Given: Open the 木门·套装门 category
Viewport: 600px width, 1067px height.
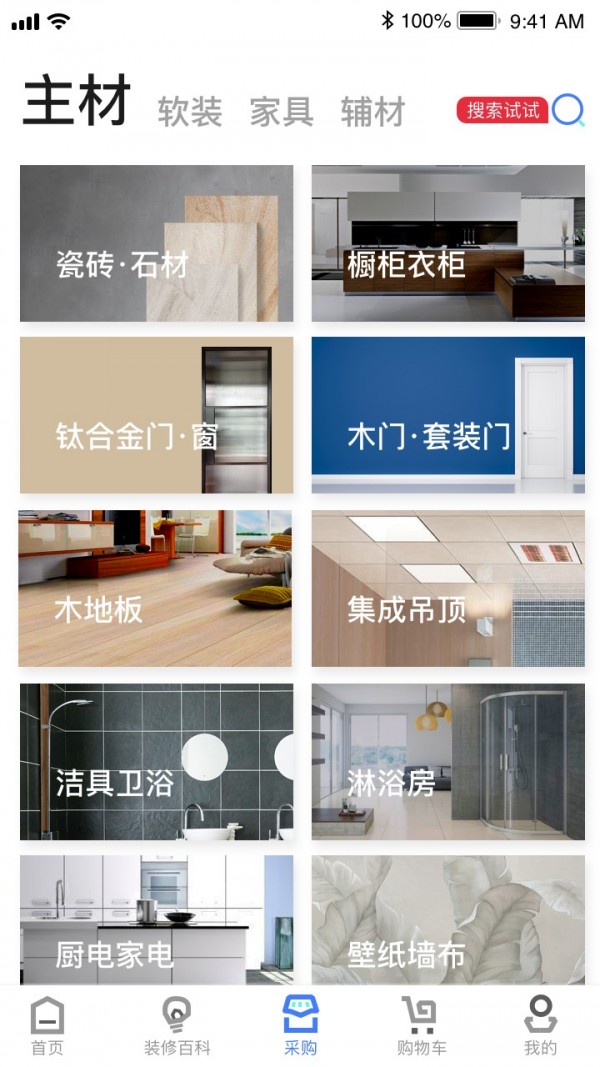Looking at the screenshot, I should [x=448, y=415].
